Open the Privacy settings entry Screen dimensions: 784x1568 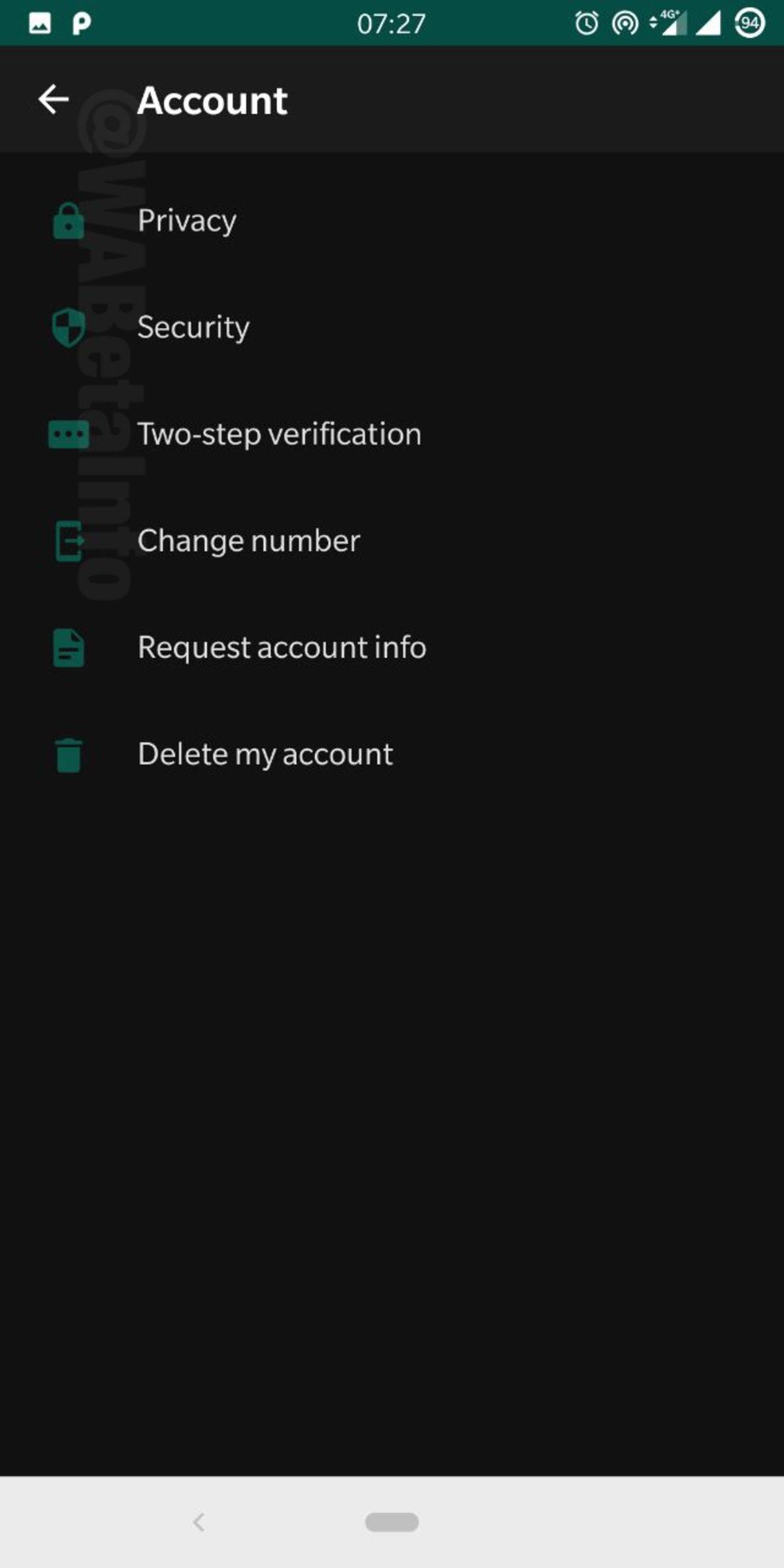pyautogui.click(x=187, y=221)
